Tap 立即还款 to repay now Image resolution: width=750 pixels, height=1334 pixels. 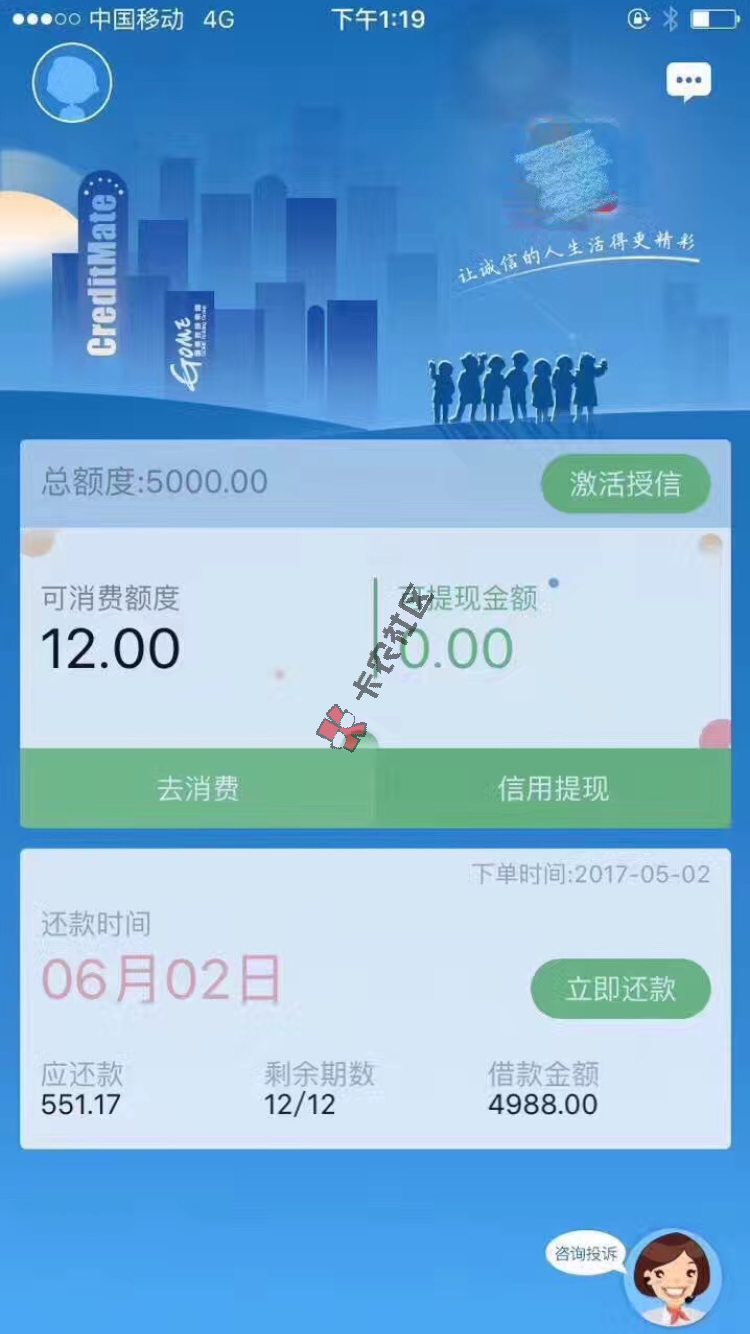pyautogui.click(x=620, y=989)
